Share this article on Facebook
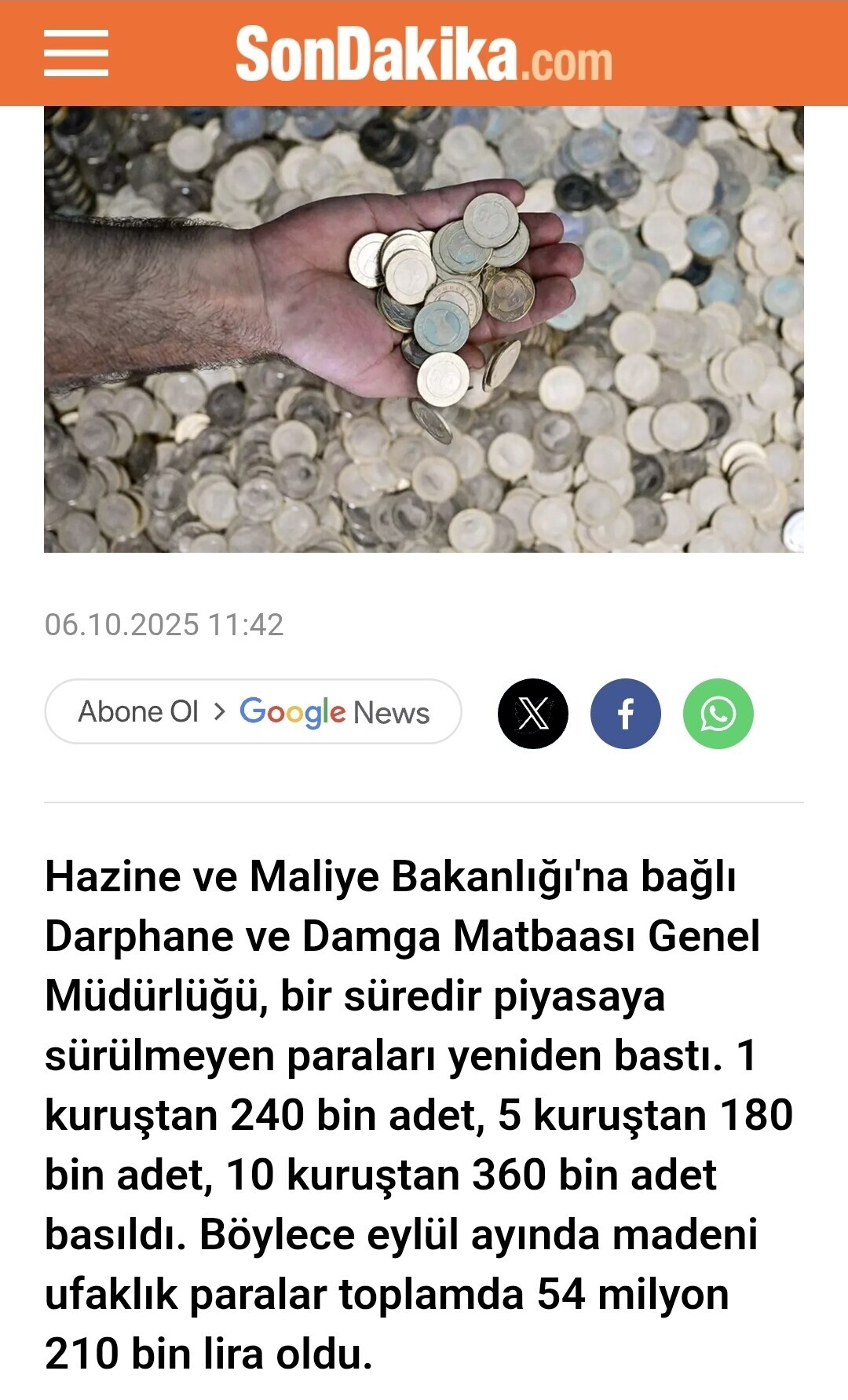 [x=626, y=713]
